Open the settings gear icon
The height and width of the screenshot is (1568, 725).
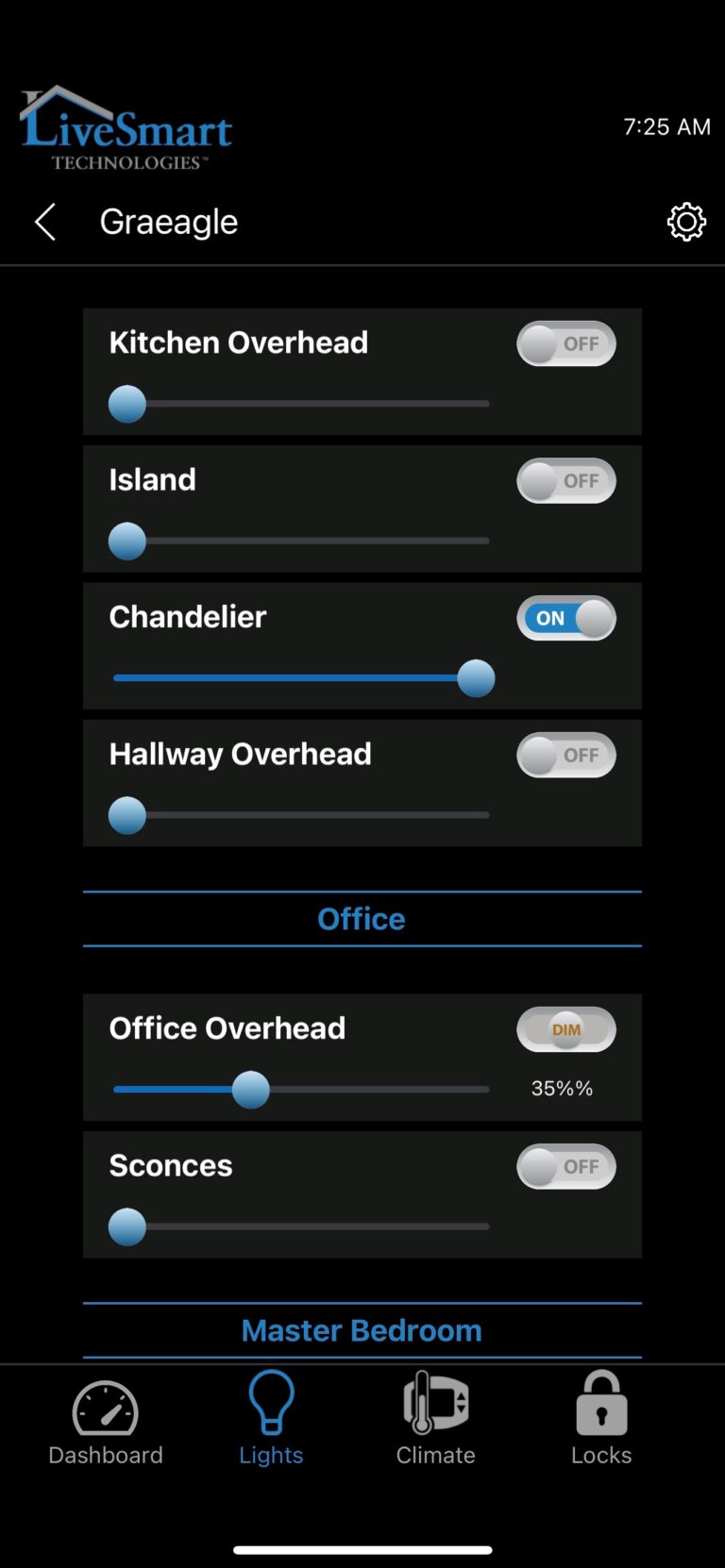(x=686, y=221)
